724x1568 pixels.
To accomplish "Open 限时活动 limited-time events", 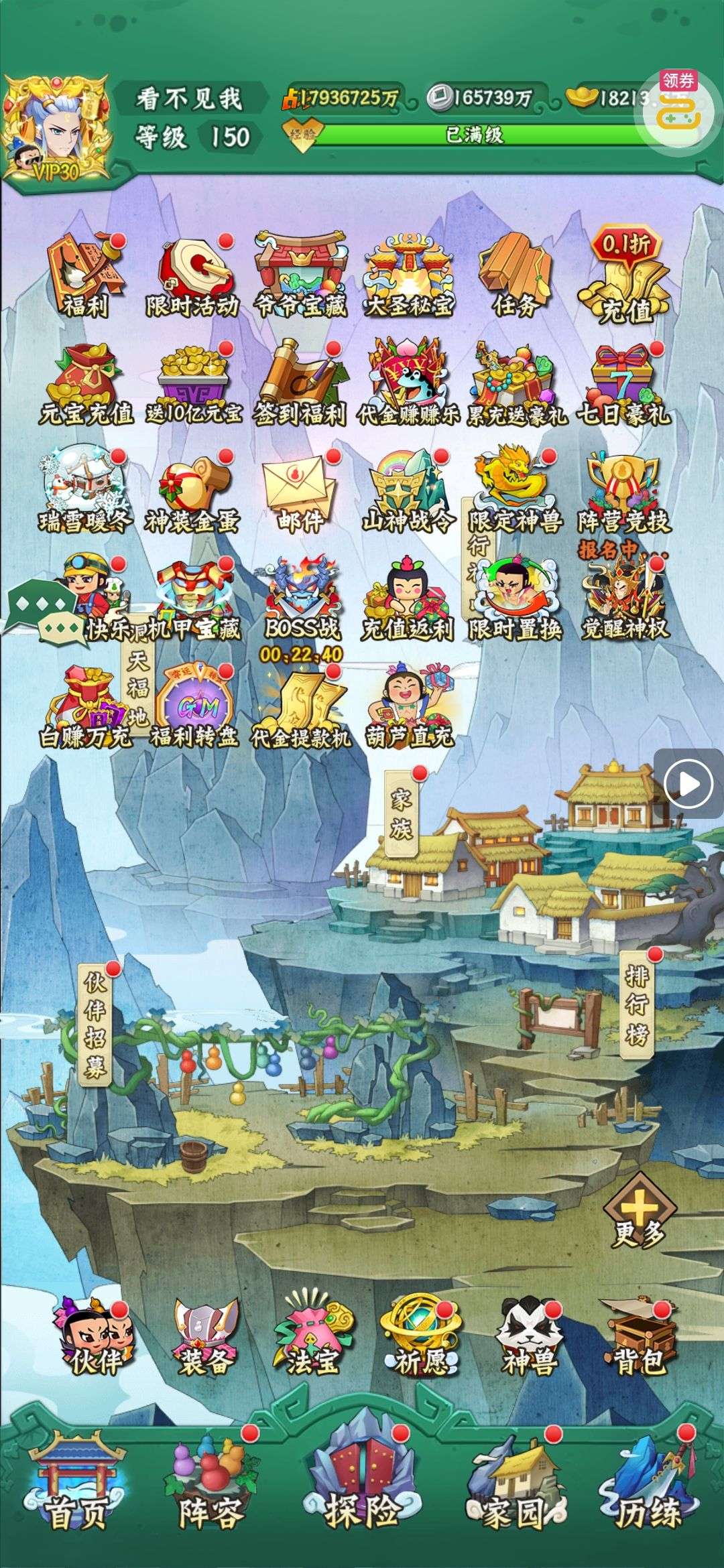I will click(193, 276).
